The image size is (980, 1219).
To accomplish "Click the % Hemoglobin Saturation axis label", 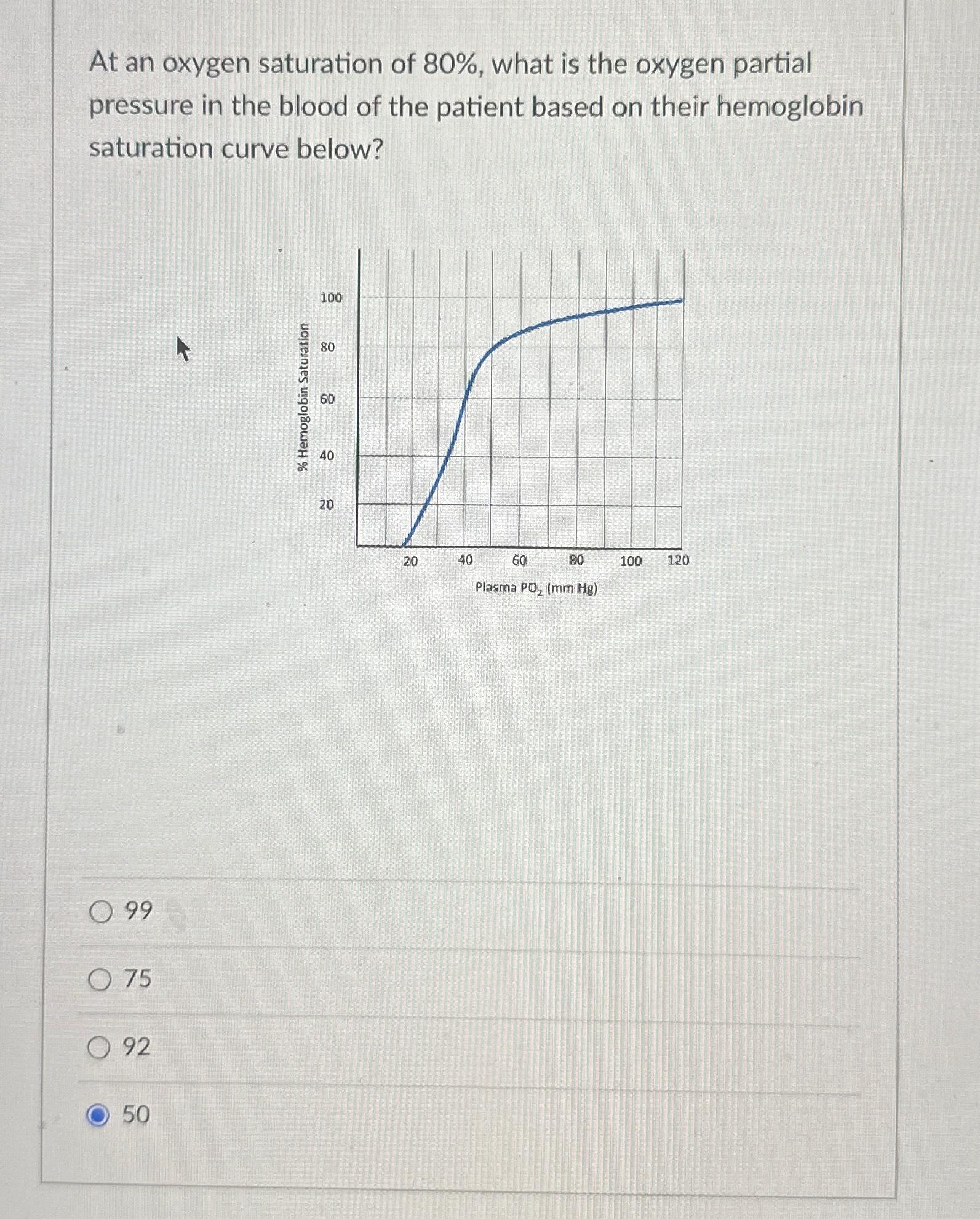I will pyautogui.click(x=305, y=396).
